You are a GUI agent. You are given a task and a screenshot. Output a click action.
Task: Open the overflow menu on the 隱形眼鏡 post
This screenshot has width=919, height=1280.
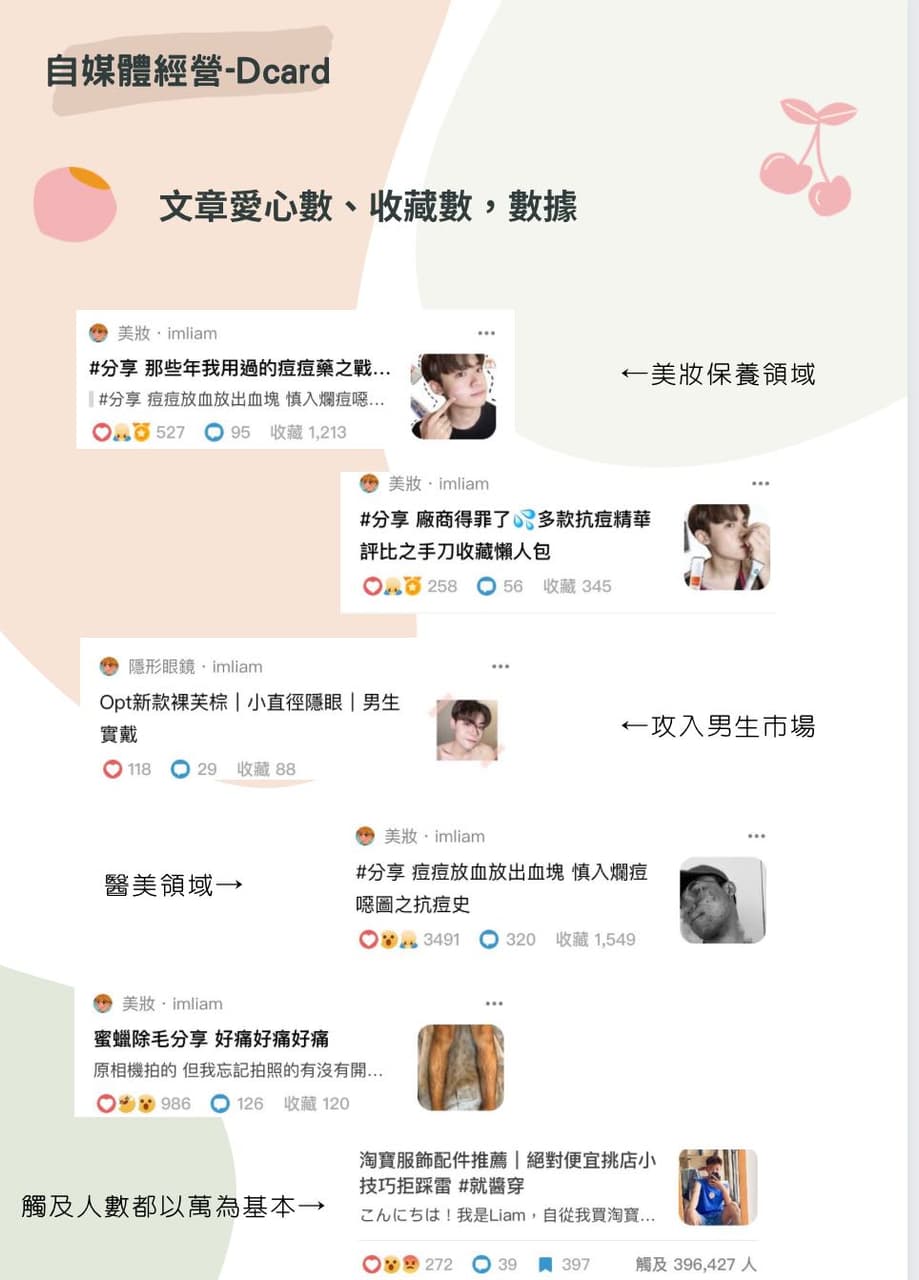tap(500, 665)
